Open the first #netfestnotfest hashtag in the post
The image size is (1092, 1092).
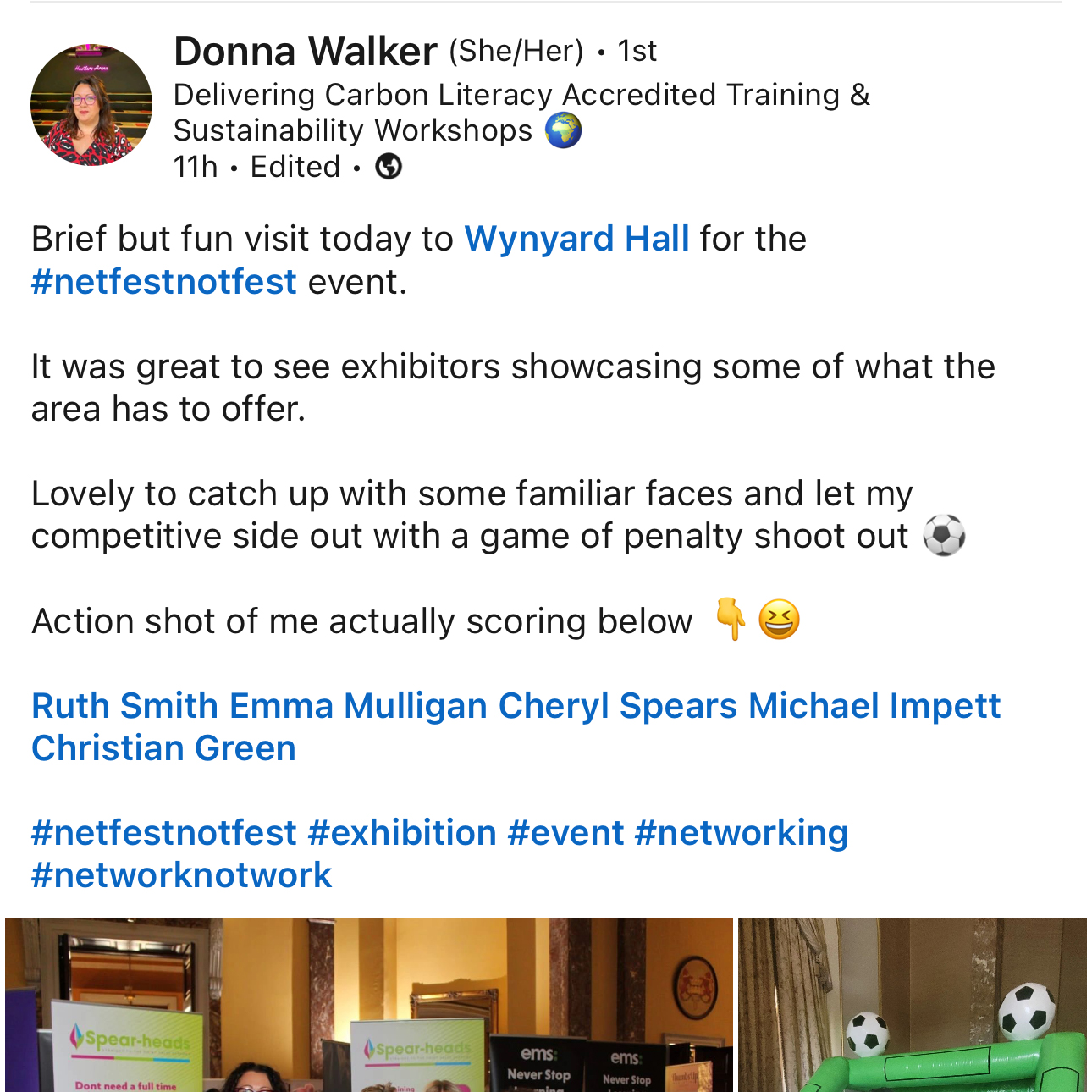(164, 282)
